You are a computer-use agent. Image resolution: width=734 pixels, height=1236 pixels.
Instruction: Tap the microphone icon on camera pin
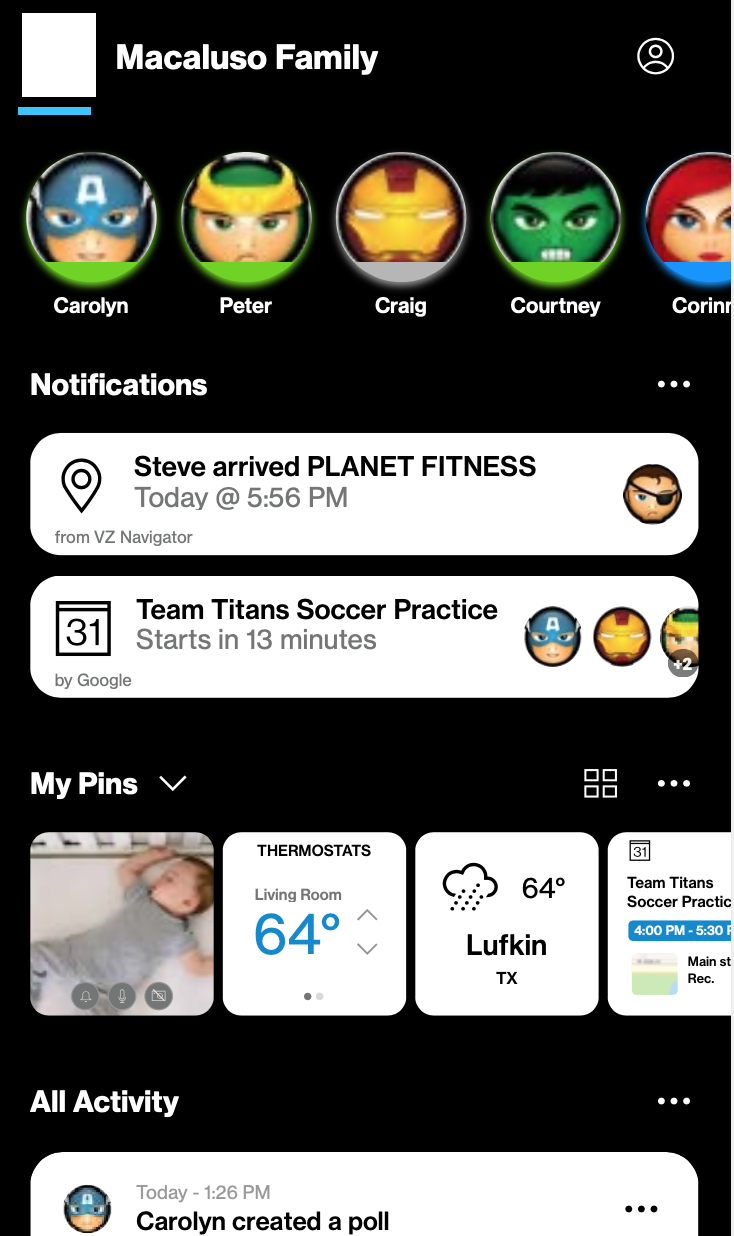tap(122, 996)
